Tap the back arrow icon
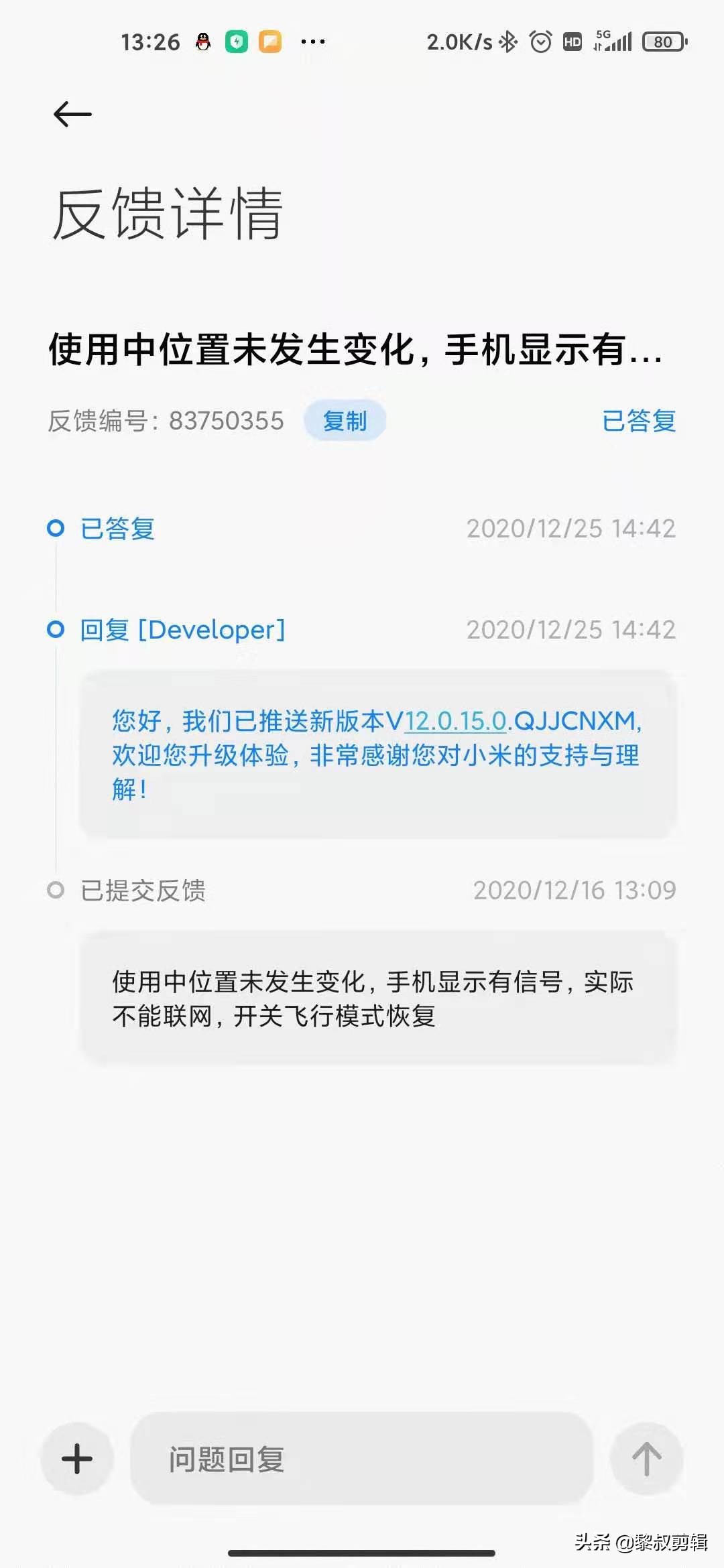724x1568 pixels. point(72,113)
